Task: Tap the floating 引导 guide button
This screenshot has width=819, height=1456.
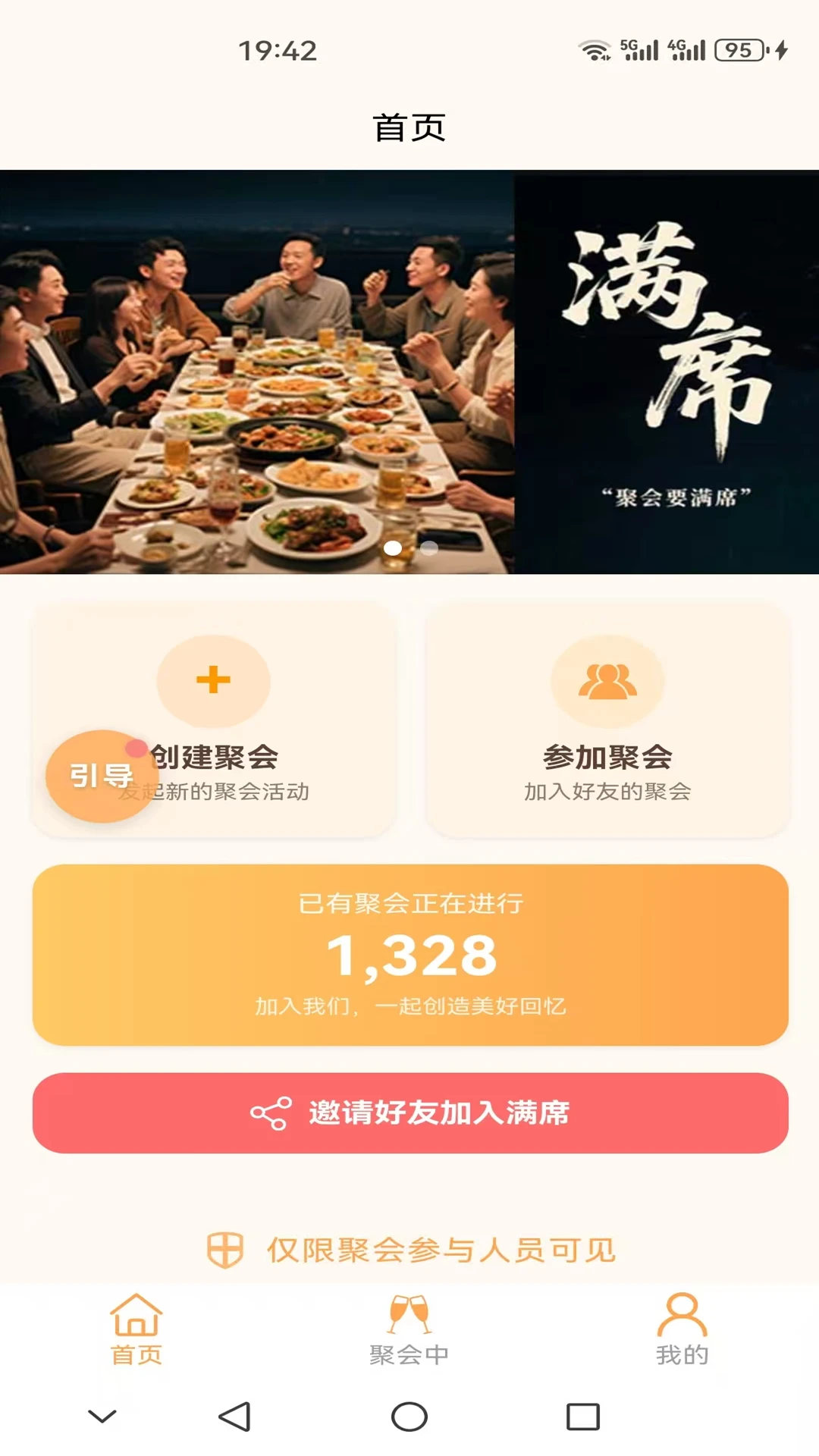Action: 102,776
